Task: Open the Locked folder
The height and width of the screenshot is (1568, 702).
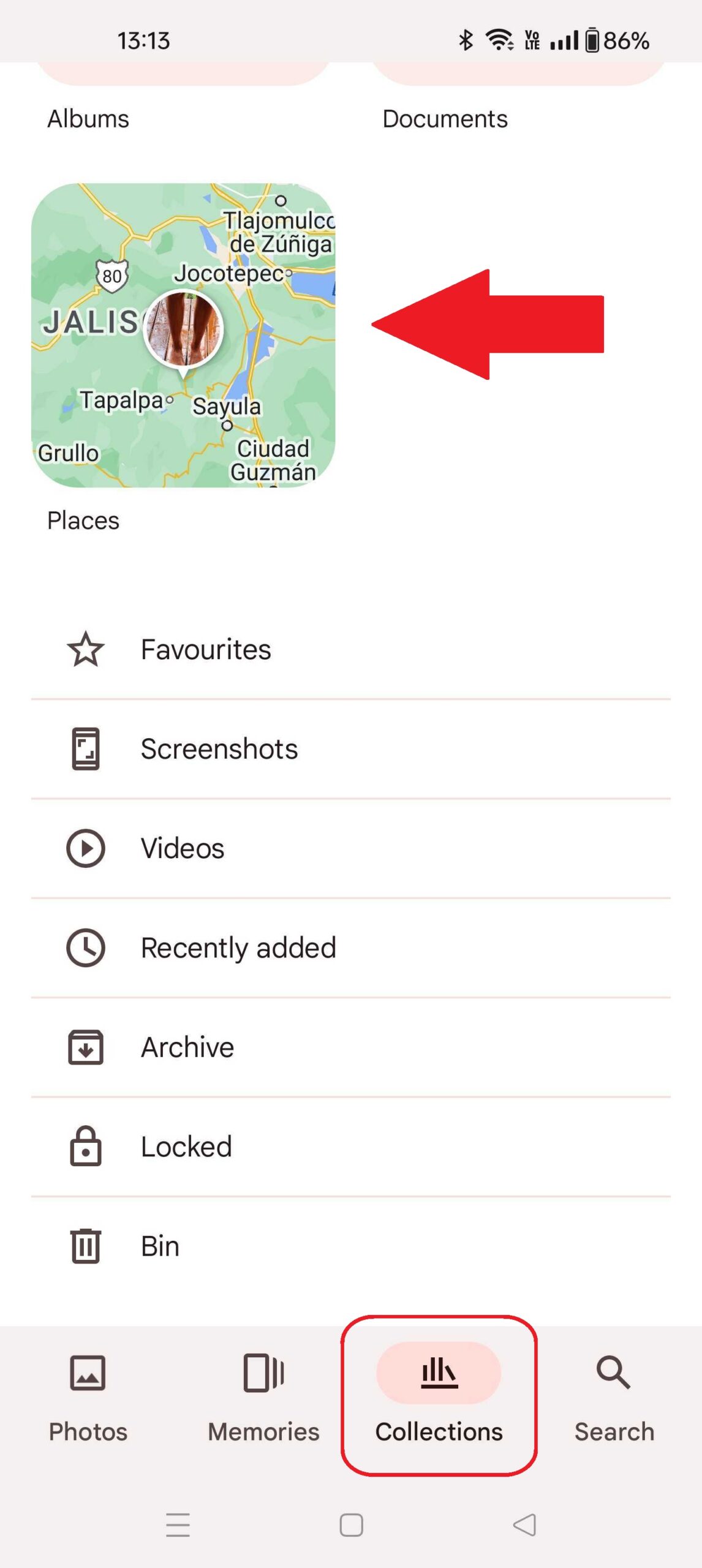Action: coord(186,1147)
